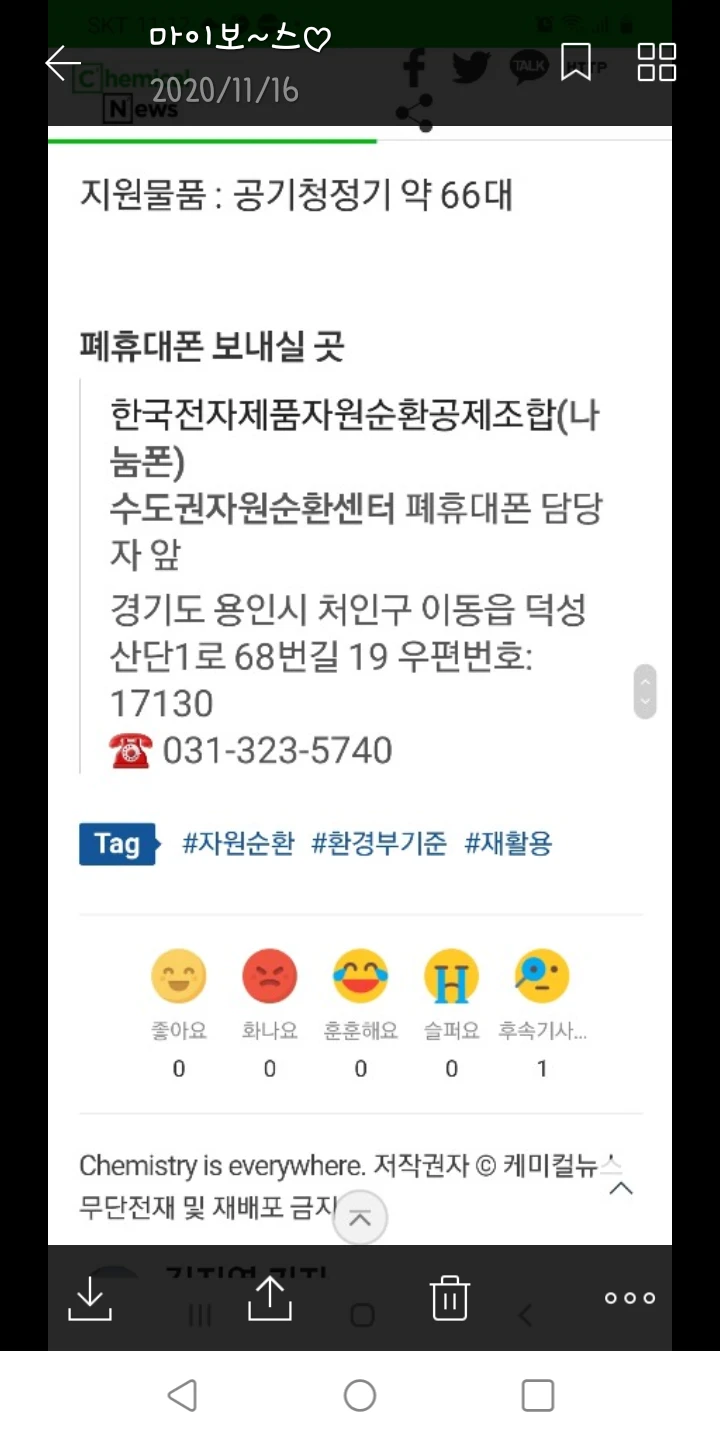720x1440 pixels.
Task: Bookmark this saved image
Action: coord(575,62)
